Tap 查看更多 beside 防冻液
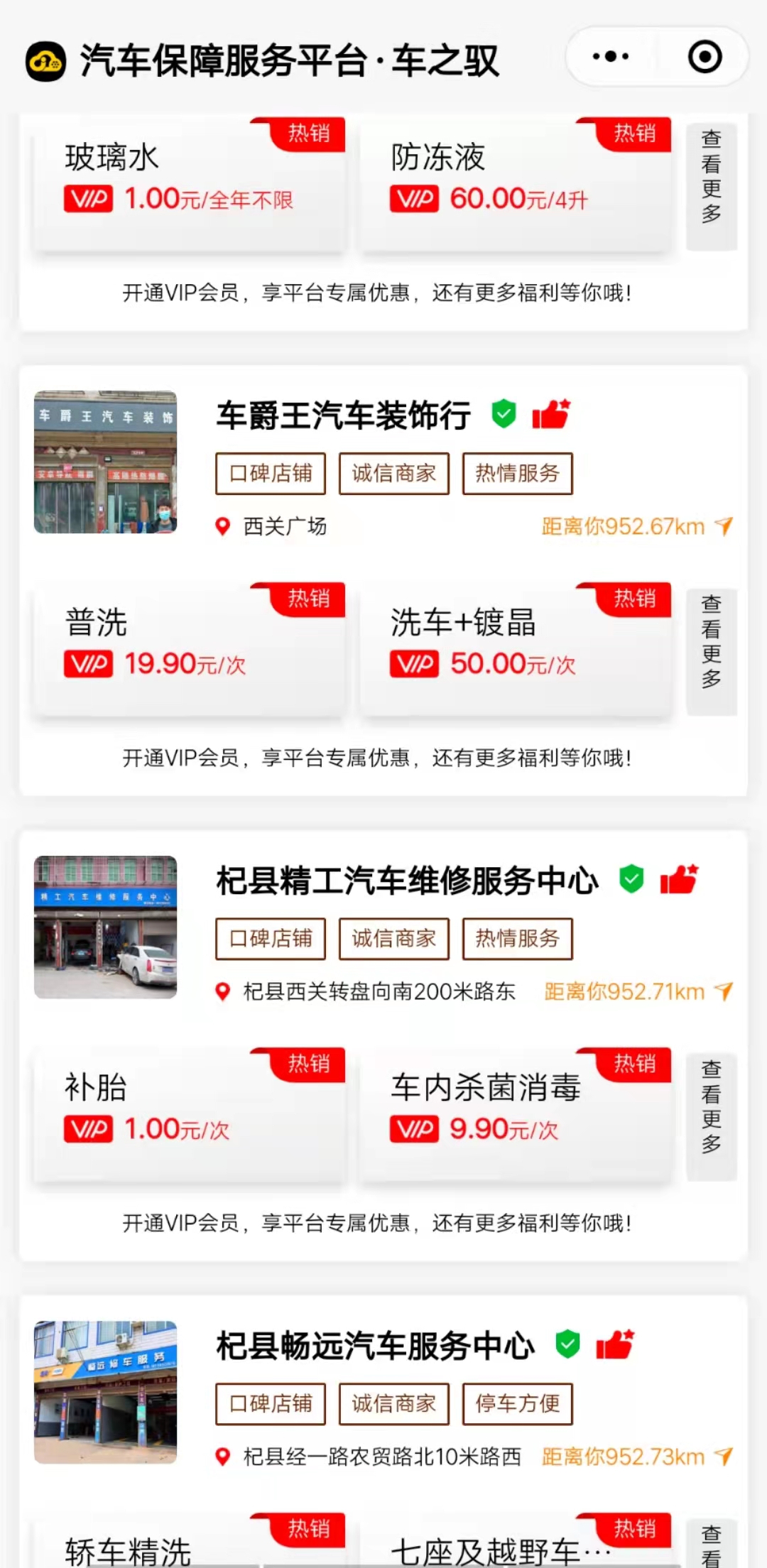The image size is (767, 1568). coord(711,178)
